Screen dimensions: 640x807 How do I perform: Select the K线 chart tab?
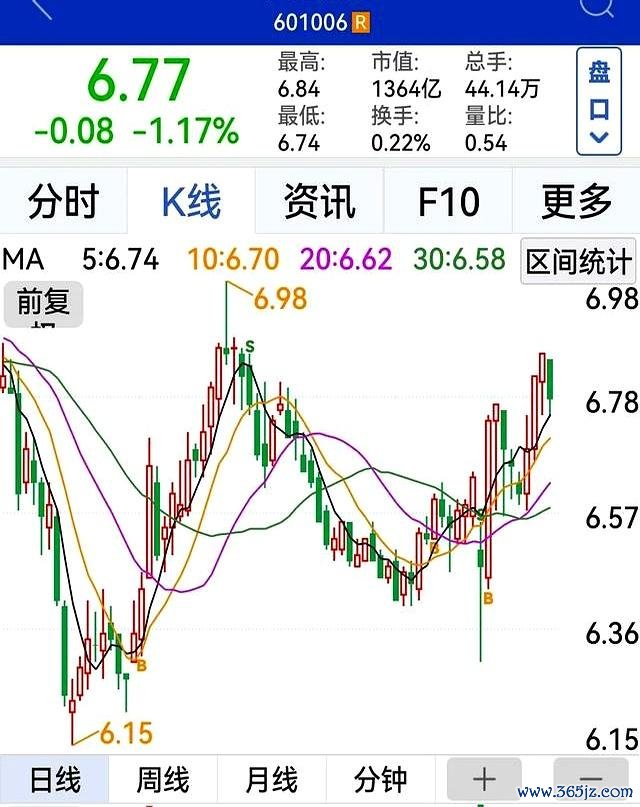(191, 202)
